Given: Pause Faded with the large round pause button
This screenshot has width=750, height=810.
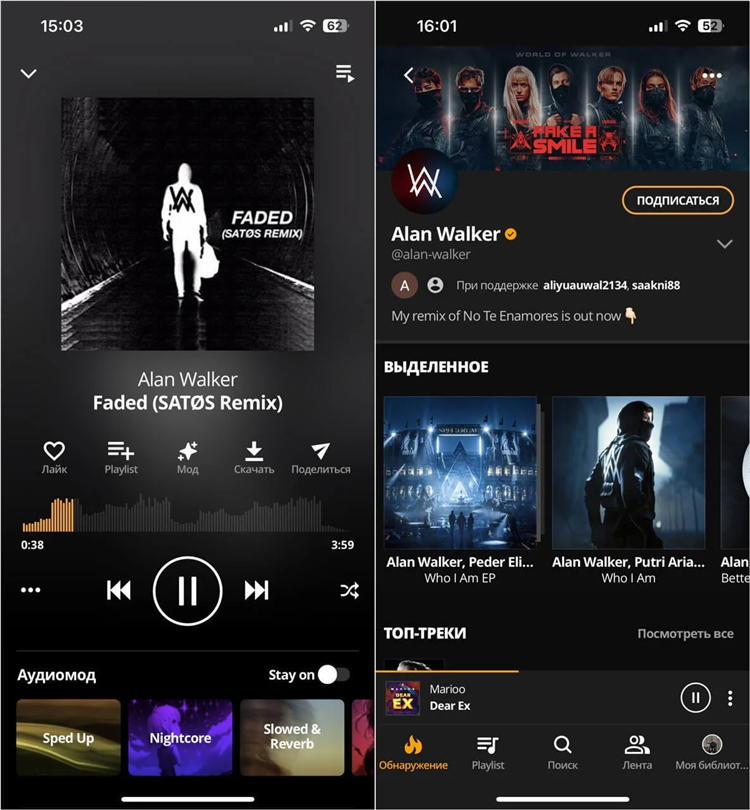Looking at the screenshot, I should (x=187, y=591).
